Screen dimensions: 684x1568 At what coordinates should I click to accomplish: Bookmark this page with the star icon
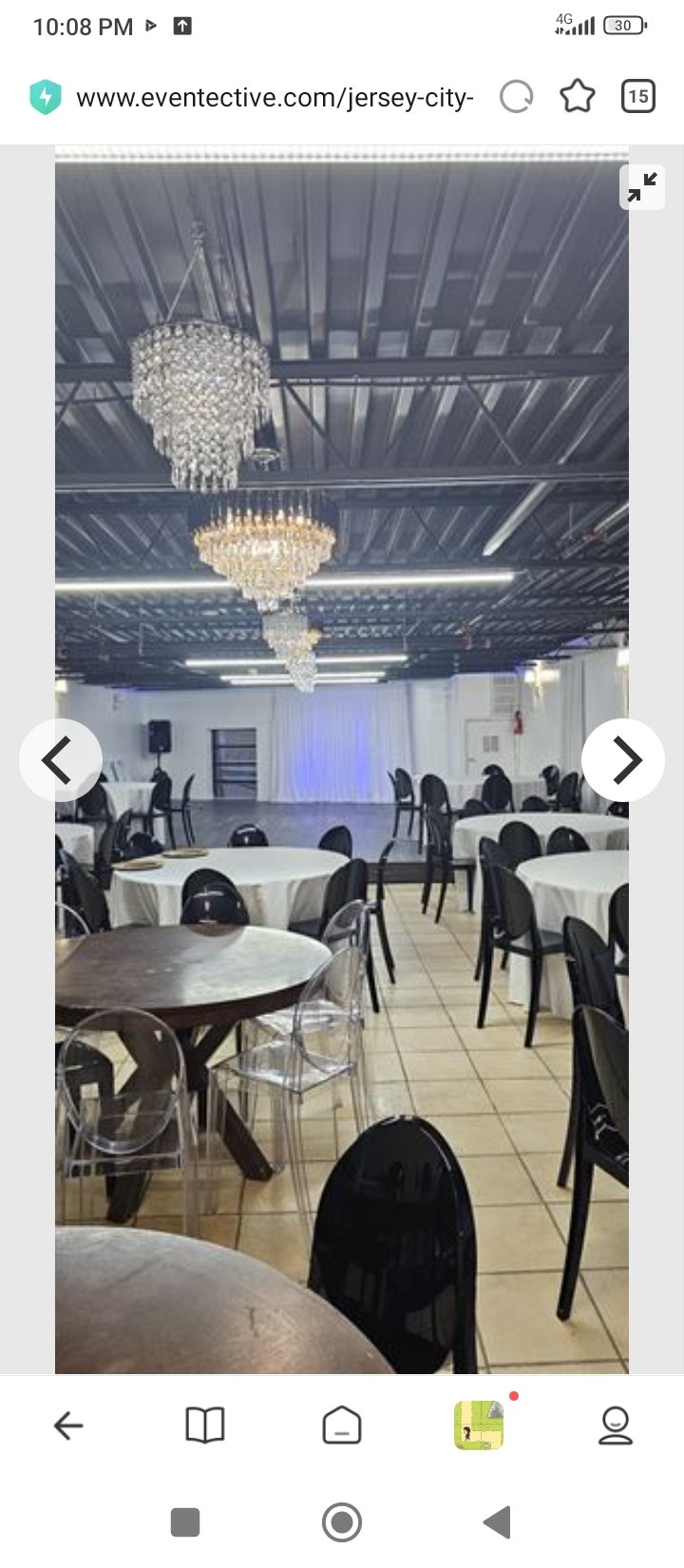tap(578, 96)
